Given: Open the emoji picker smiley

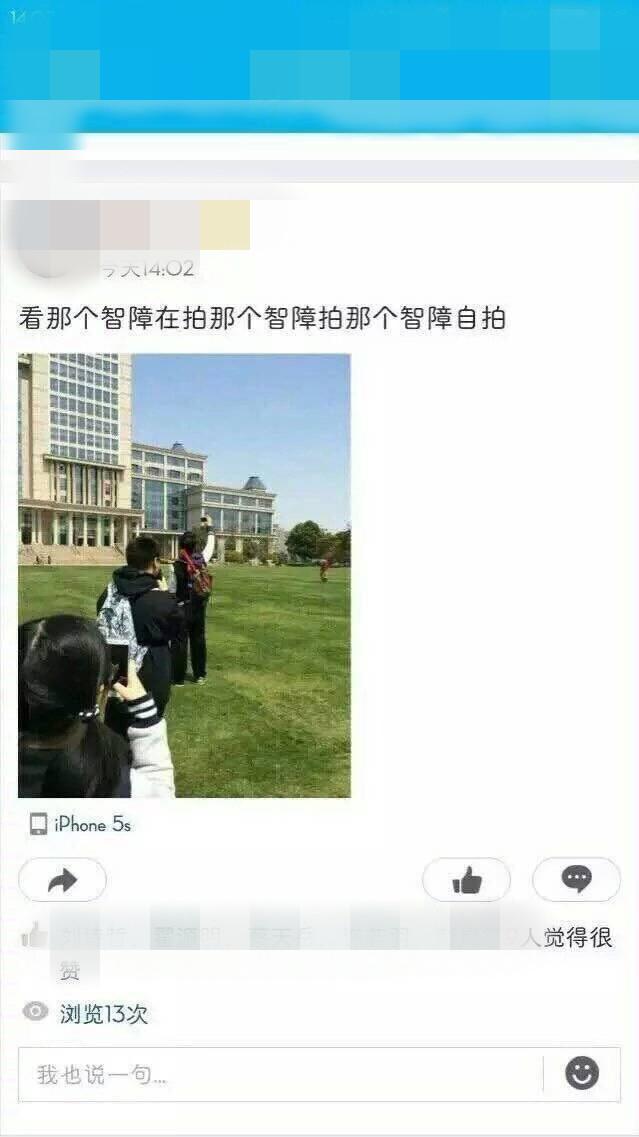Looking at the screenshot, I should click(582, 1074).
